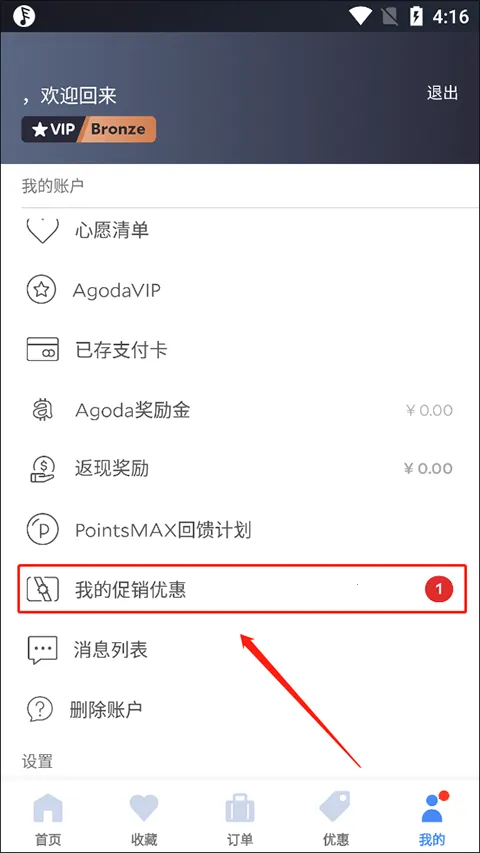Open PointsMAX回馈计划

pos(240,529)
